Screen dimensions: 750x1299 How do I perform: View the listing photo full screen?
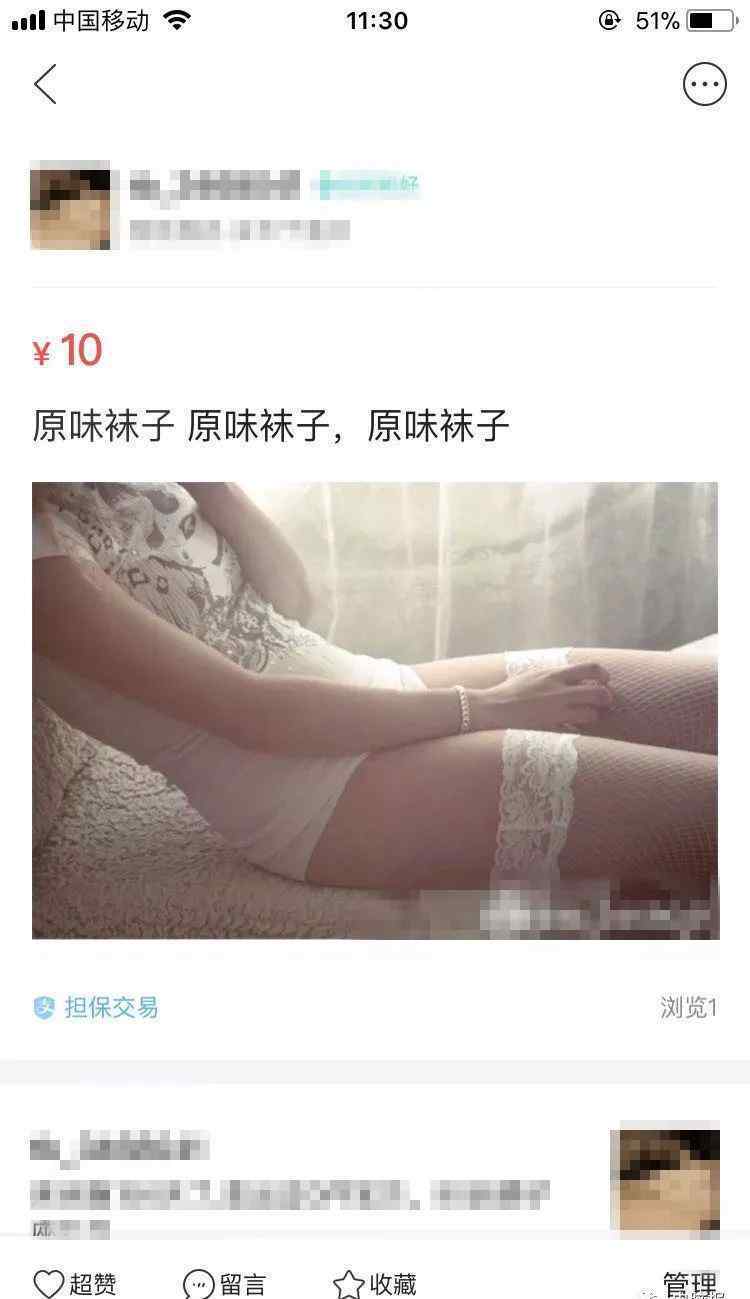(x=375, y=710)
